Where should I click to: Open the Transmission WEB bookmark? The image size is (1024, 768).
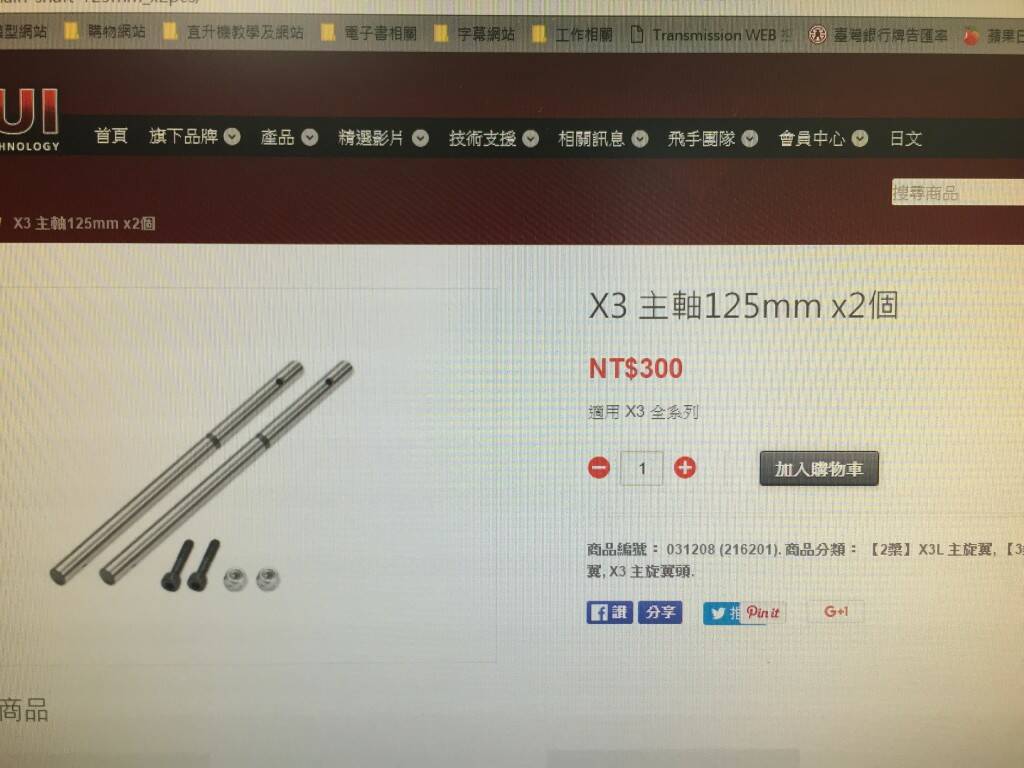point(713,35)
